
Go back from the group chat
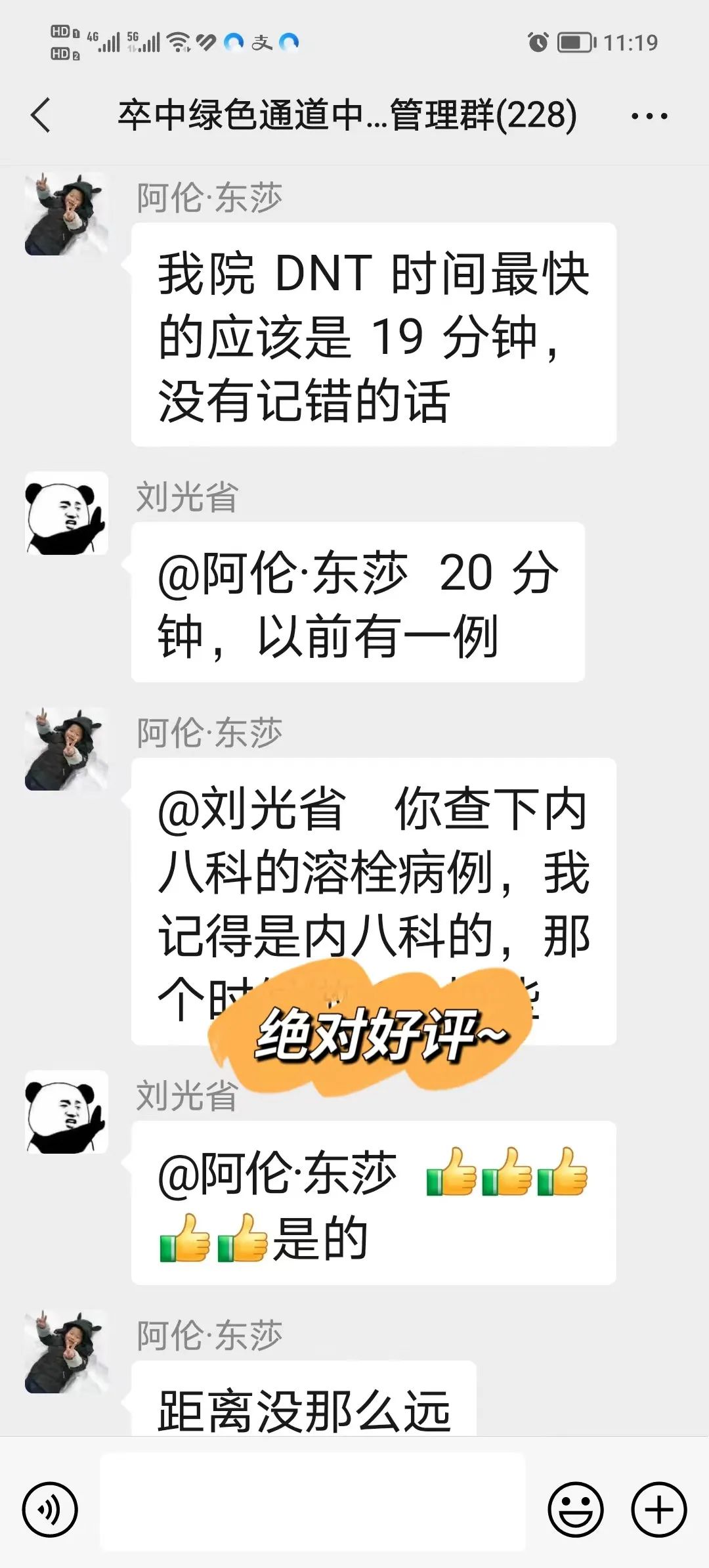tap(41, 116)
